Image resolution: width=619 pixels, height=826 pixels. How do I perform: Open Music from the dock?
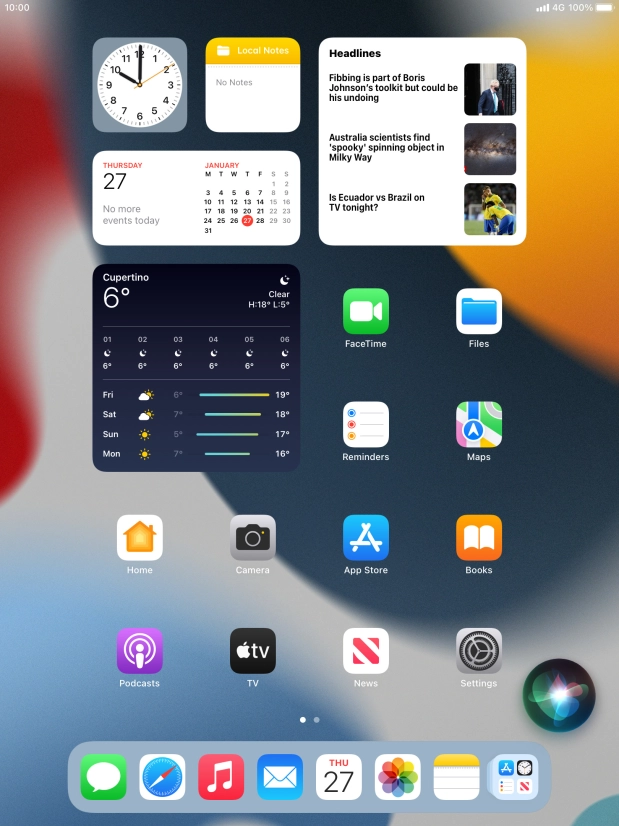point(222,777)
